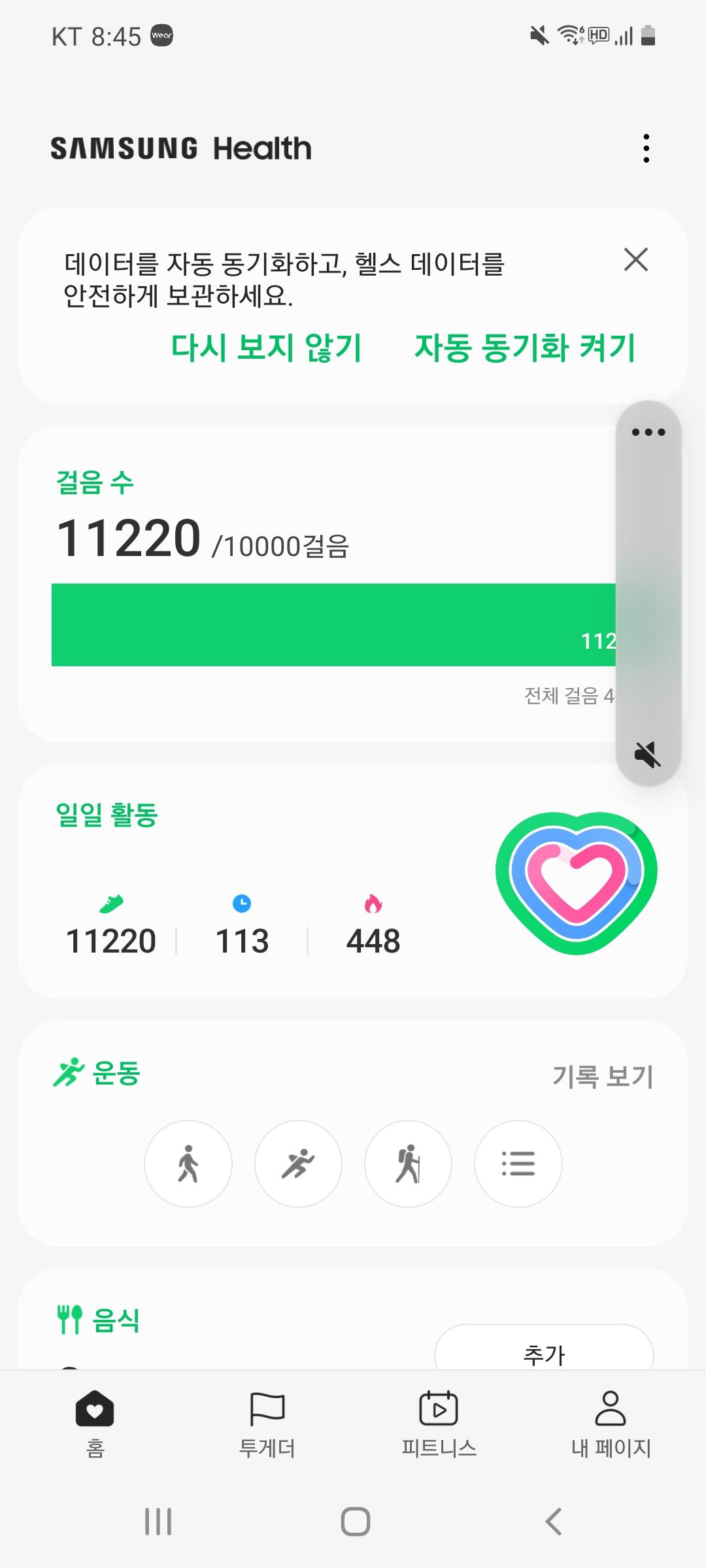Switch to the 홈 tab
Viewport: 706px width, 1568px height.
95,1423
